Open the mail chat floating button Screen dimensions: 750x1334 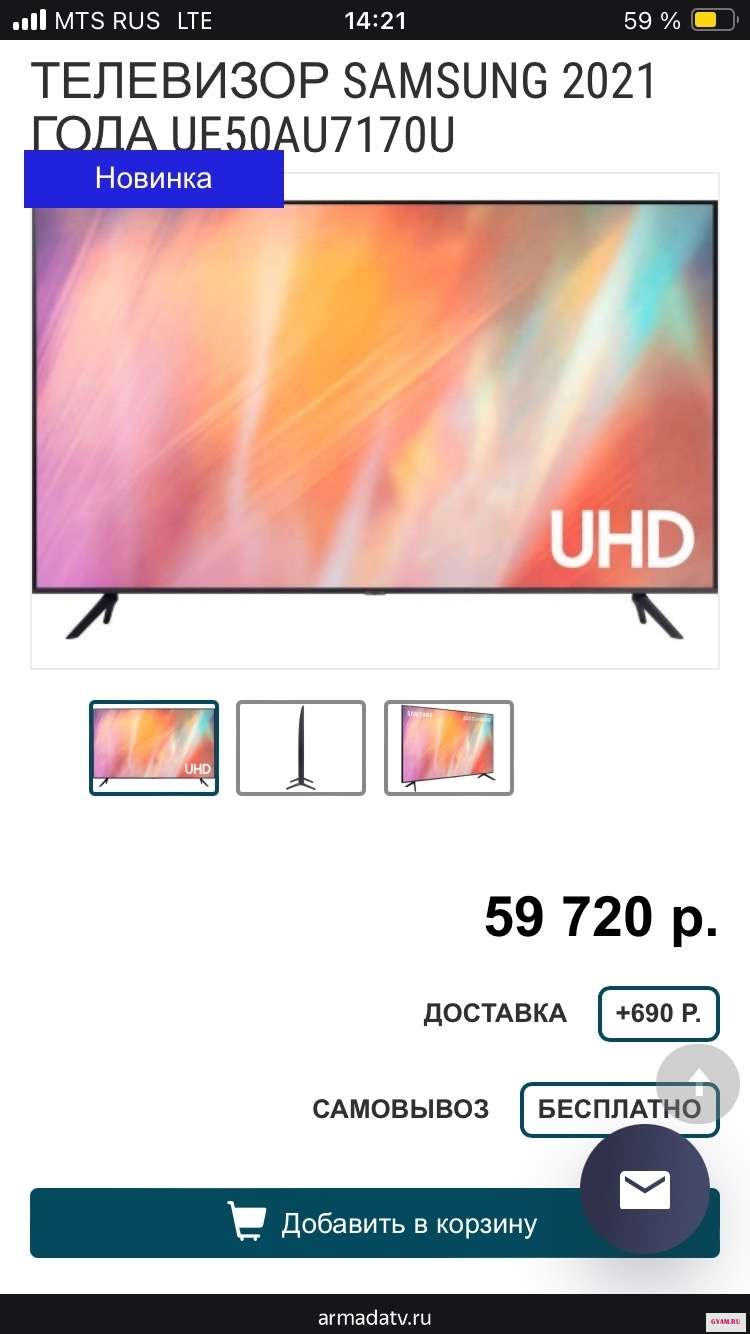point(645,1189)
